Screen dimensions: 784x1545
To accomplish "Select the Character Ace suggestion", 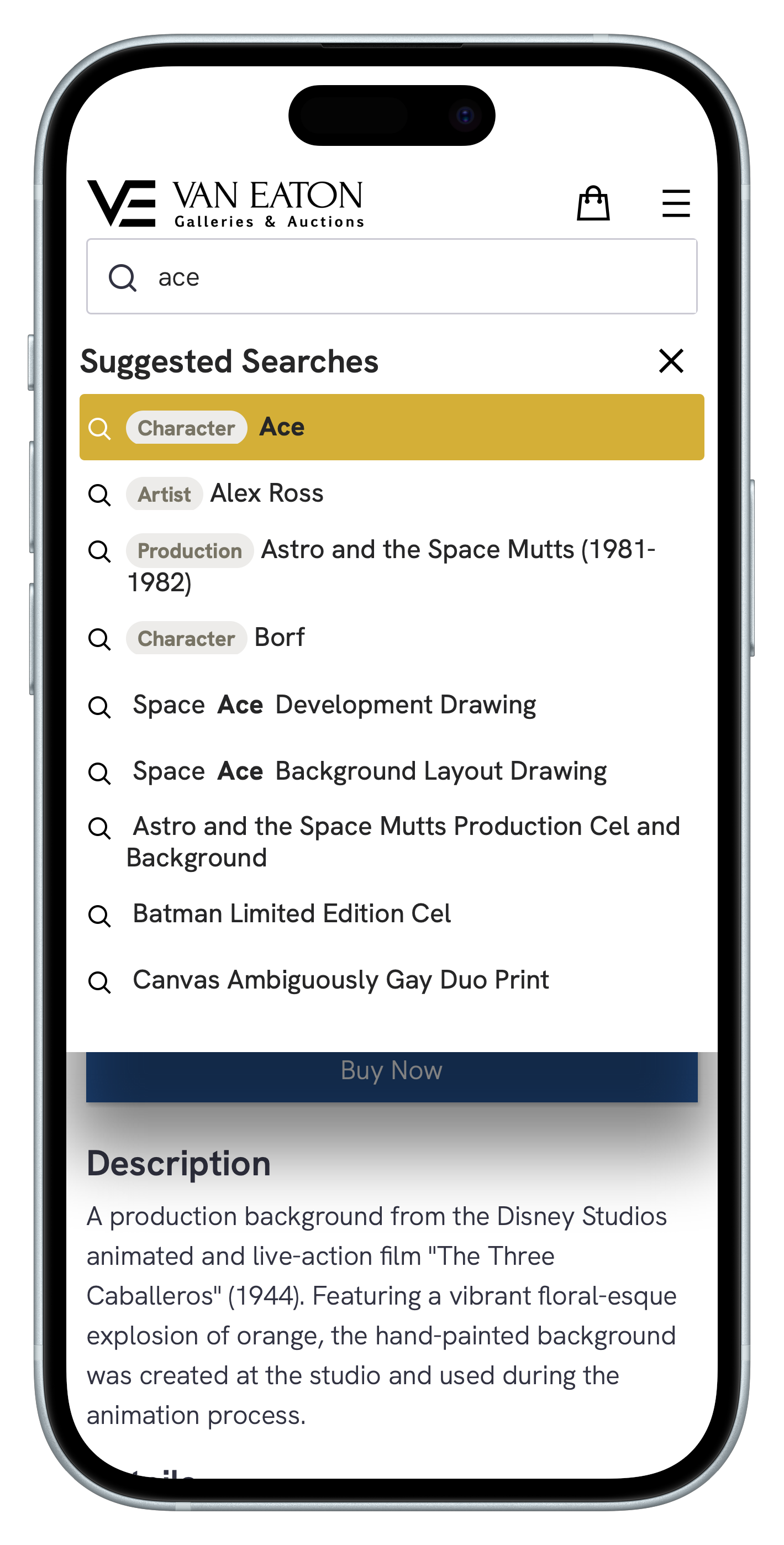I will pos(391,427).
